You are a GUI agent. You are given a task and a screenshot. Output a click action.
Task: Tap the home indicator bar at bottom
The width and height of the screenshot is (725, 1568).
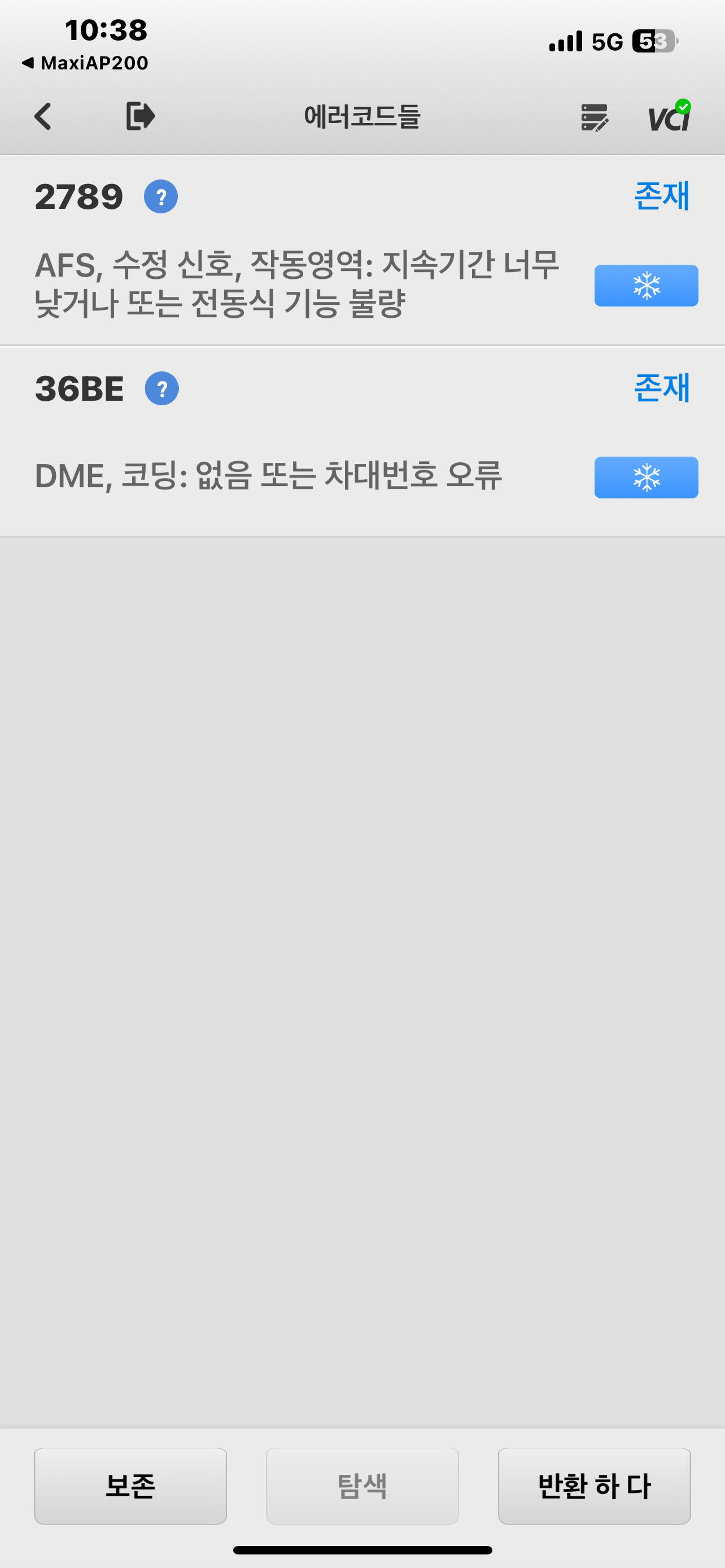click(x=362, y=1550)
